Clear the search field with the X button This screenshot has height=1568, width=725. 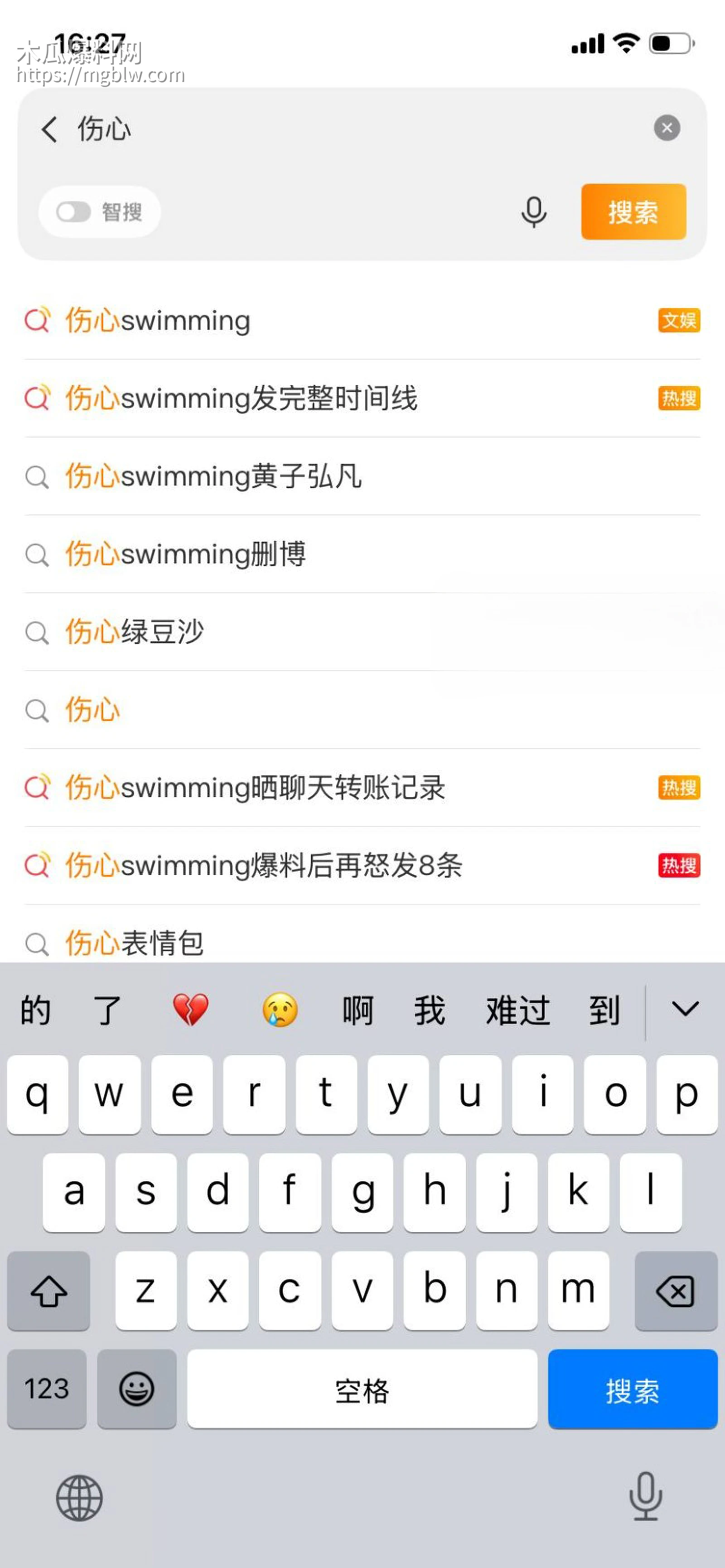tap(667, 127)
